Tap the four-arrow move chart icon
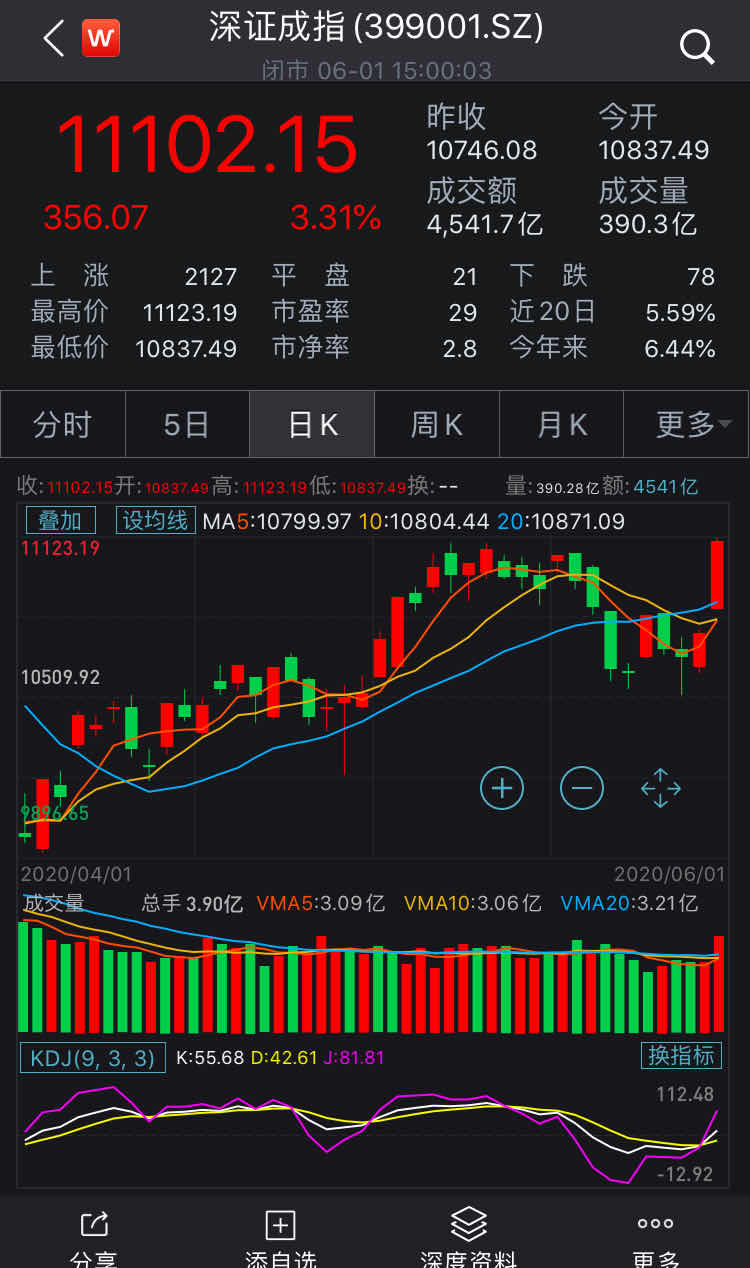750x1268 pixels. click(661, 788)
